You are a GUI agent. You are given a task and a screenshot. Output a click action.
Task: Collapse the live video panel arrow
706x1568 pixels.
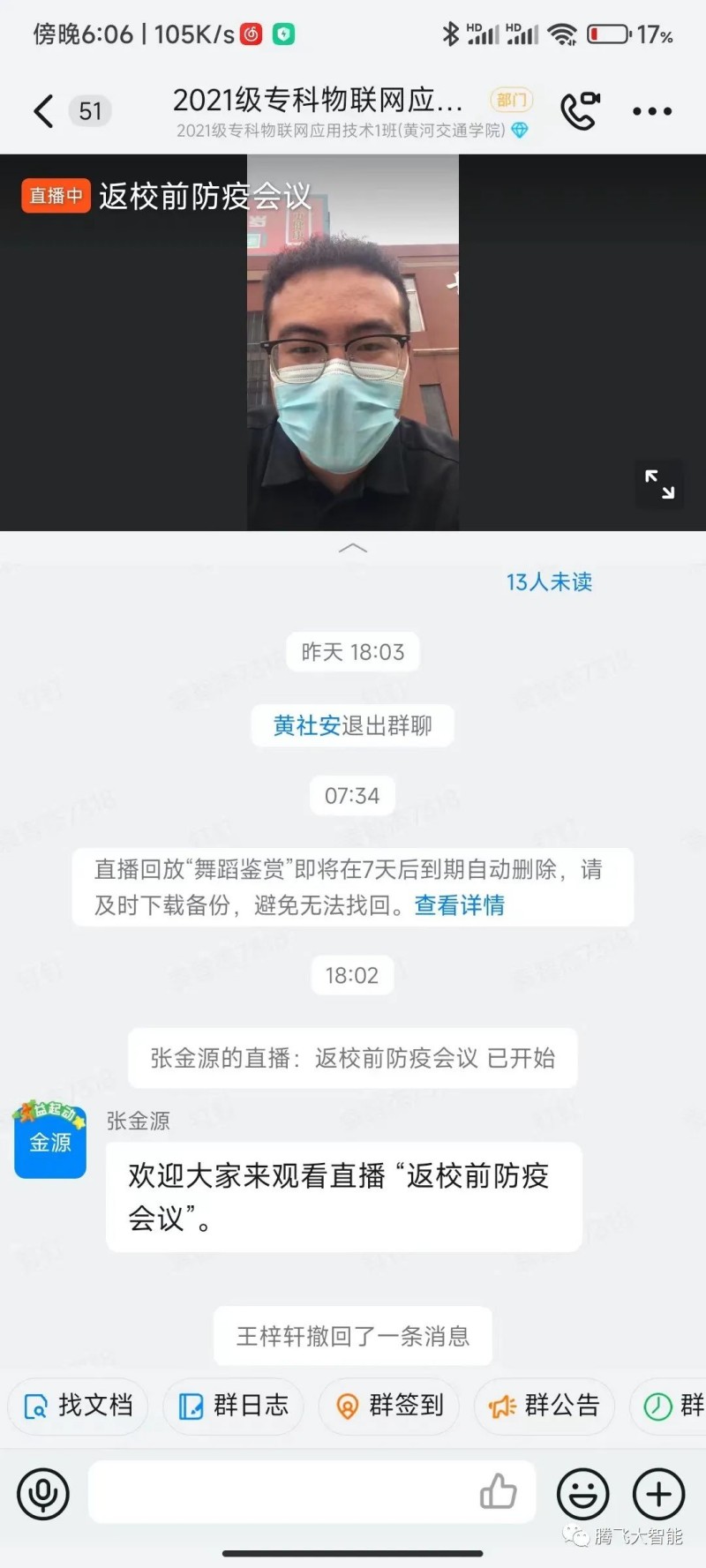click(x=353, y=548)
